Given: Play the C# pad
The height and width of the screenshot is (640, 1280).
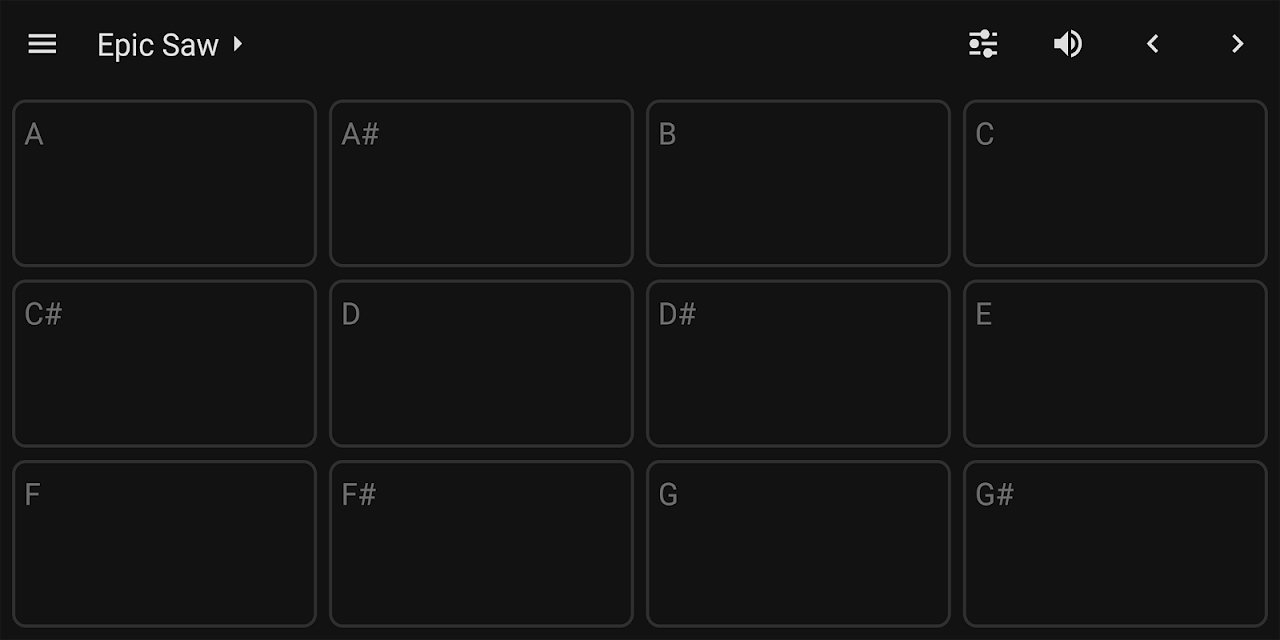Looking at the screenshot, I should click(164, 363).
